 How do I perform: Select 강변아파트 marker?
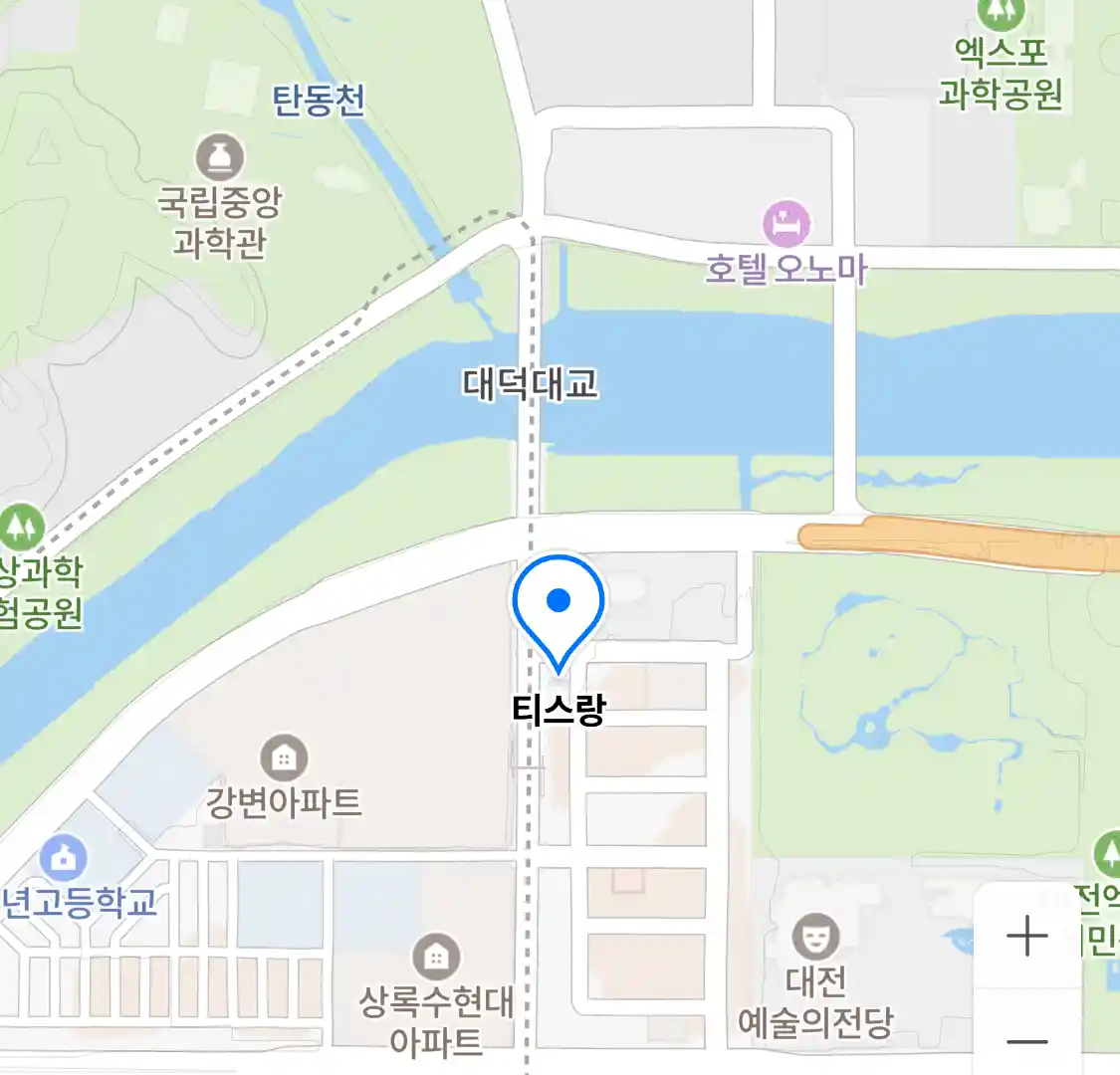coord(284,758)
